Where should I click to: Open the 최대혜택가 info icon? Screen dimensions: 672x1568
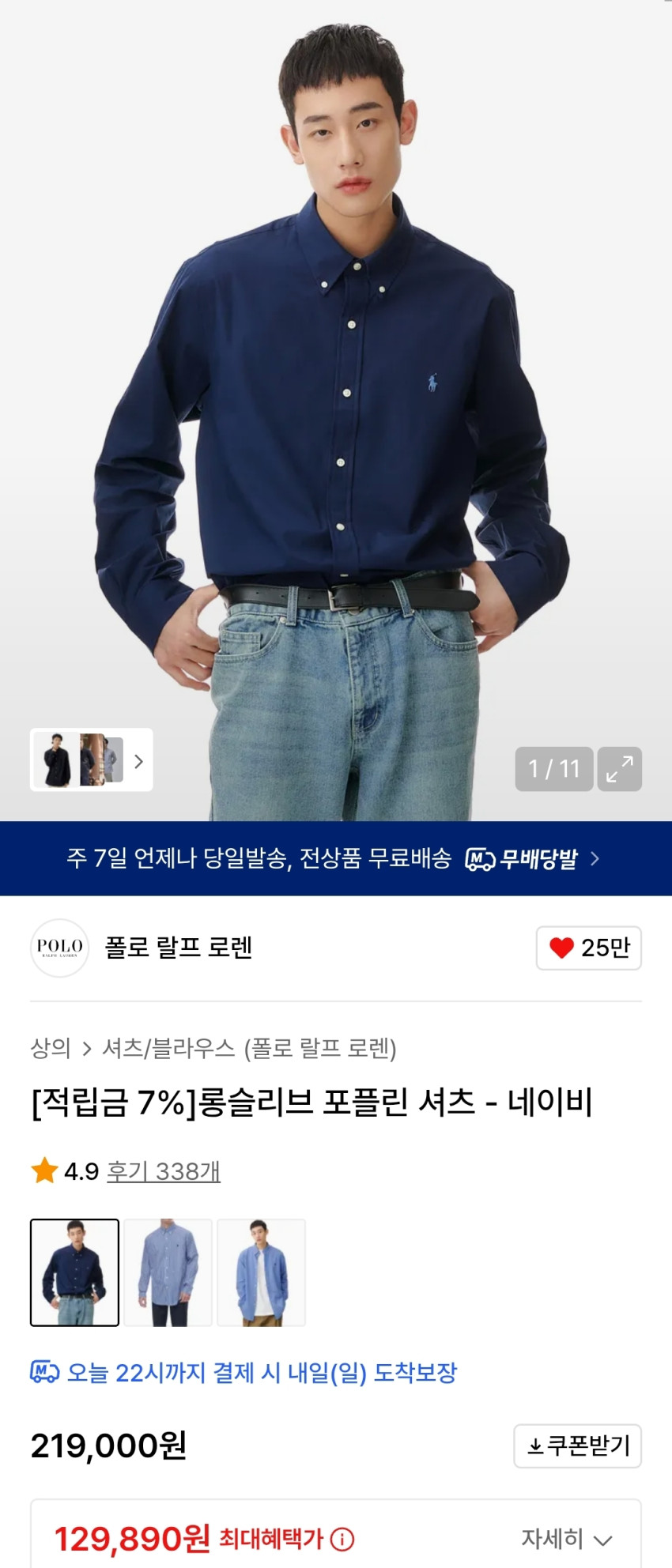342,1539
